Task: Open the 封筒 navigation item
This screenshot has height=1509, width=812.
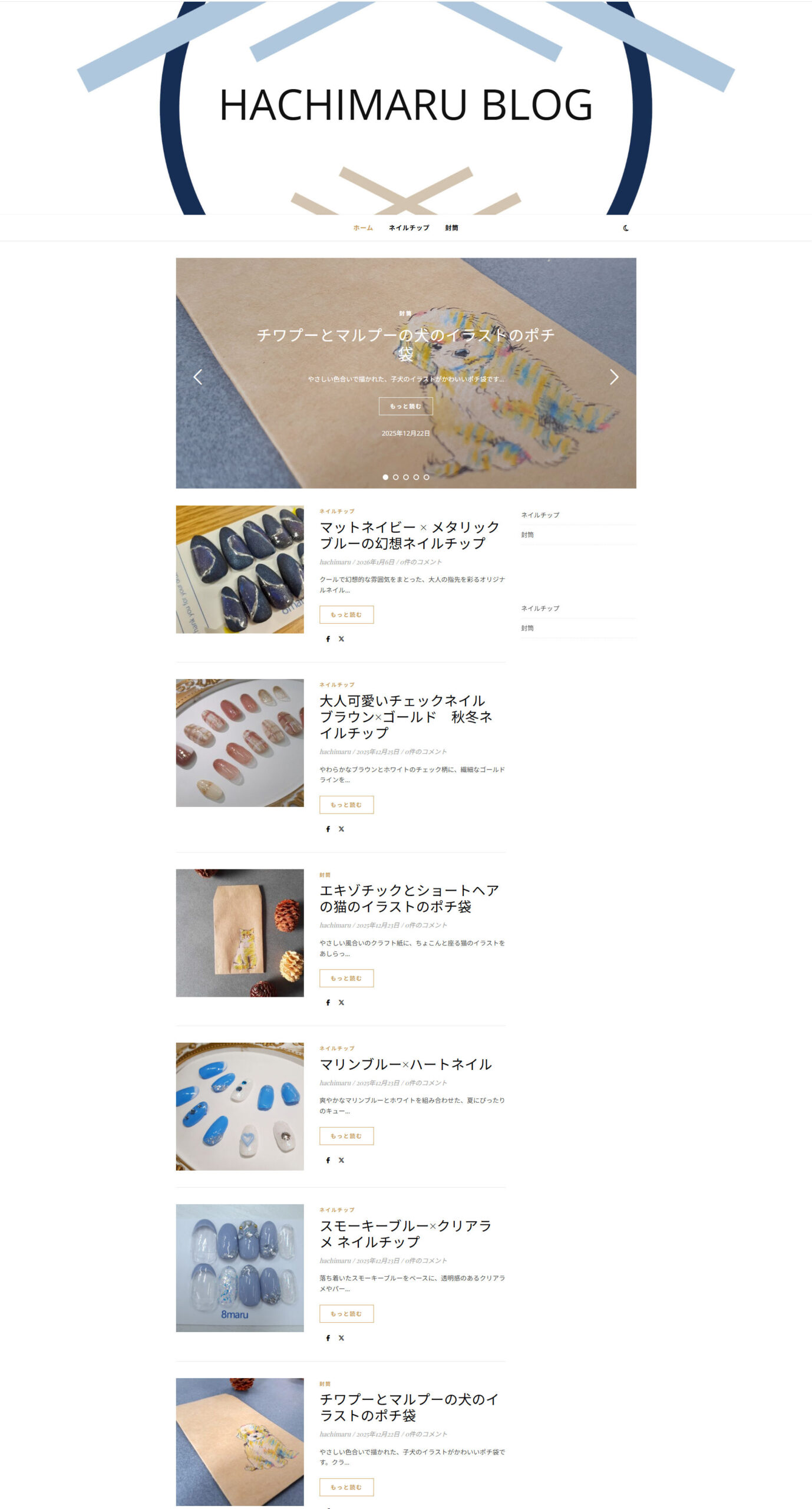Action: pyautogui.click(x=451, y=228)
